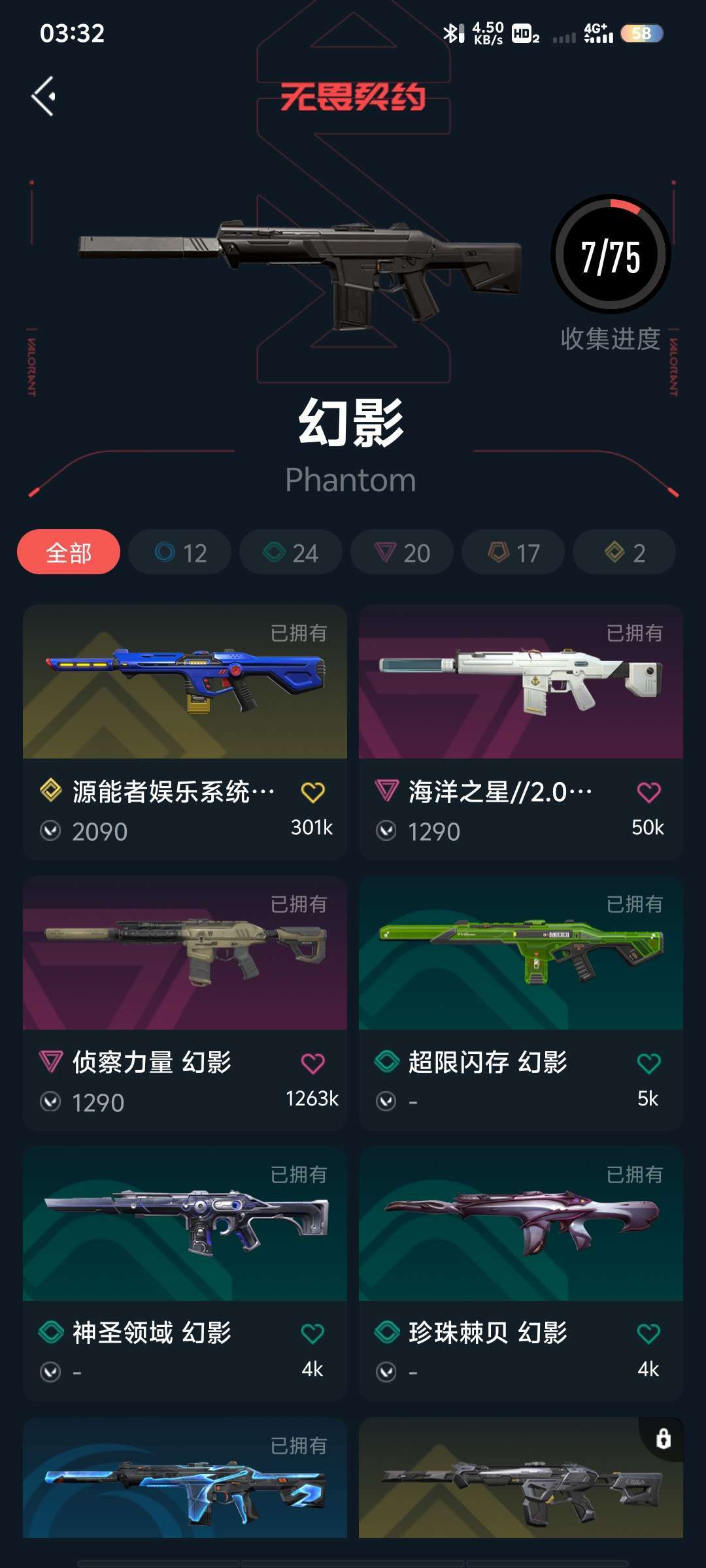Like the 侦察力量 幻影 skin
The width and height of the screenshot is (706, 1568).
(x=312, y=1064)
